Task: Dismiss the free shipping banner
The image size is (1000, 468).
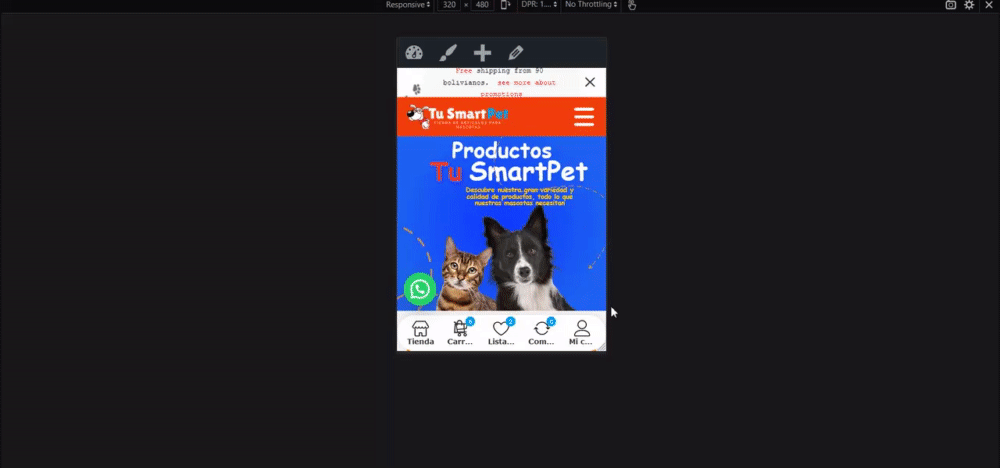Action: (590, 82)
